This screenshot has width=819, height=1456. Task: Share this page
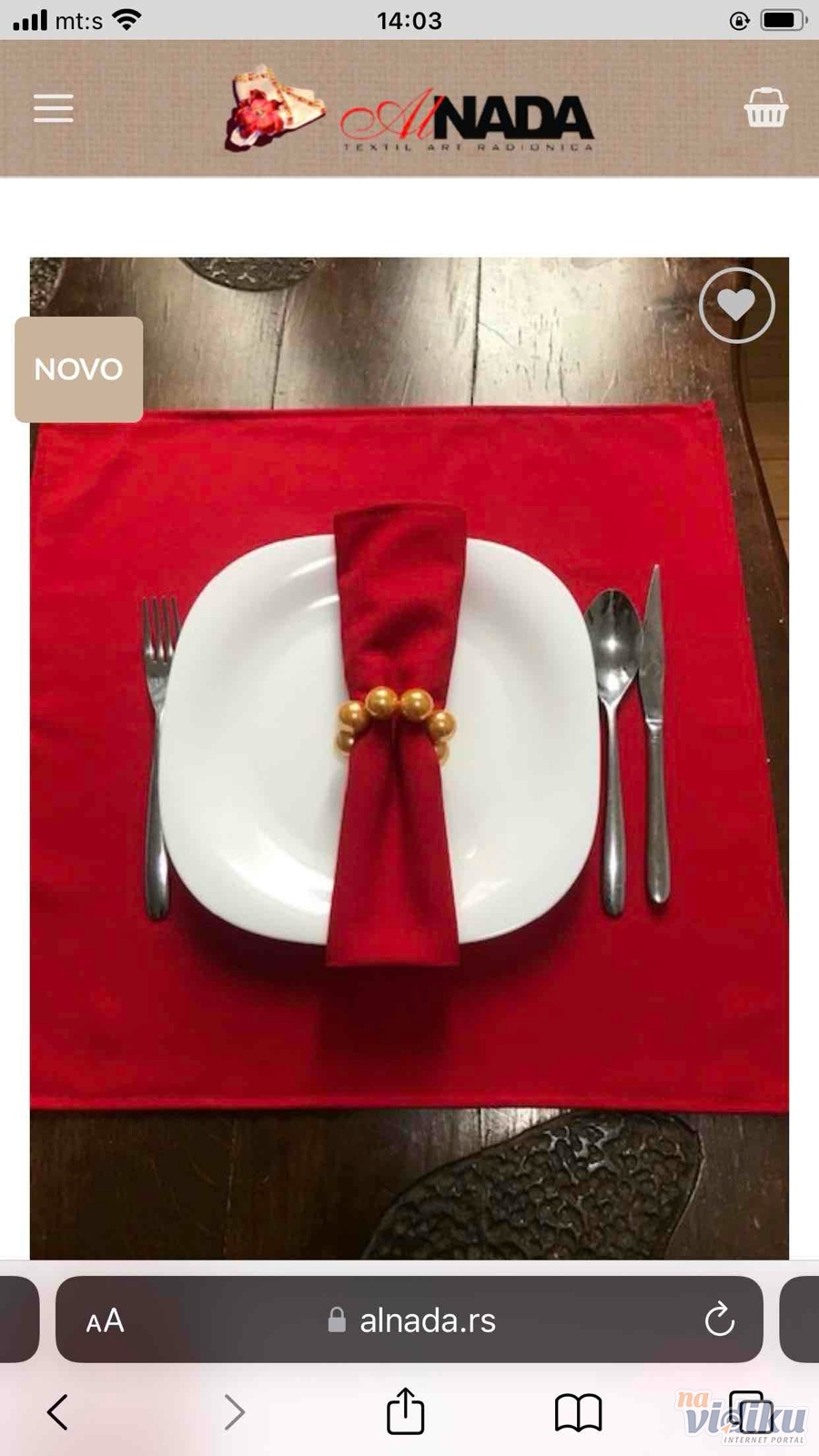(406, 1410)
